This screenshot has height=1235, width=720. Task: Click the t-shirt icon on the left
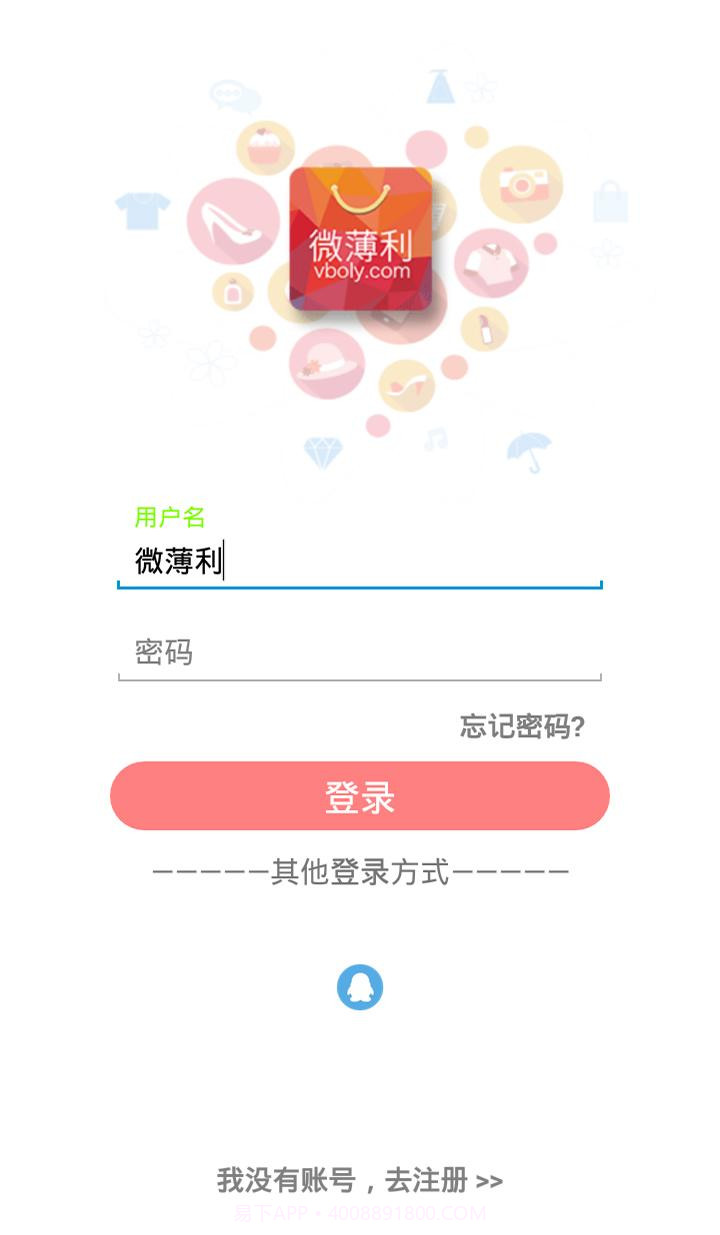point(142,211)
